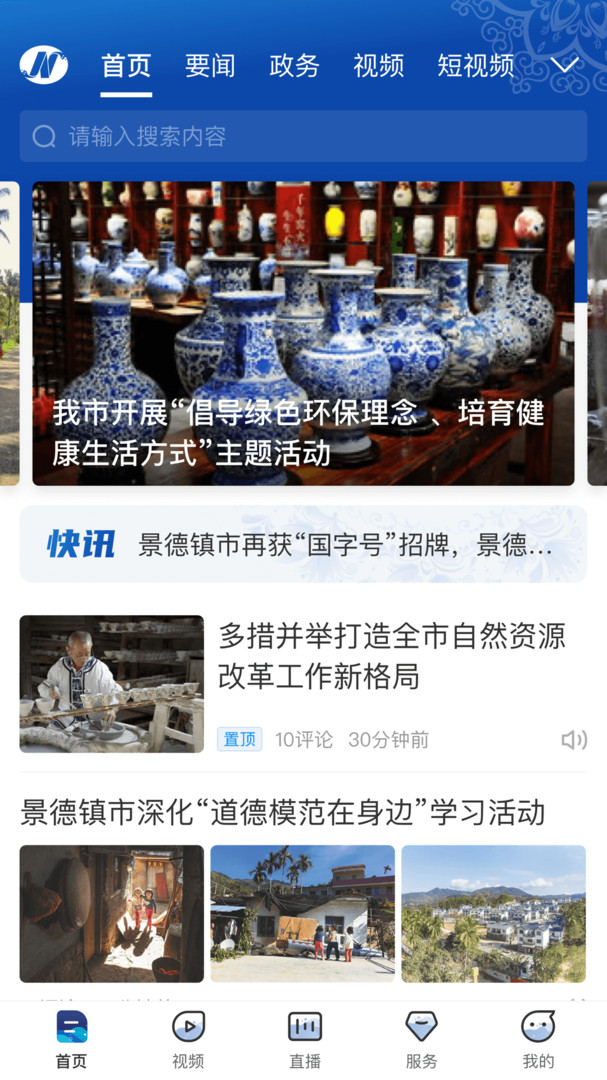The image size is (607, 1080).
Task: Switch to the 政务 top tab
Action: 294,66
